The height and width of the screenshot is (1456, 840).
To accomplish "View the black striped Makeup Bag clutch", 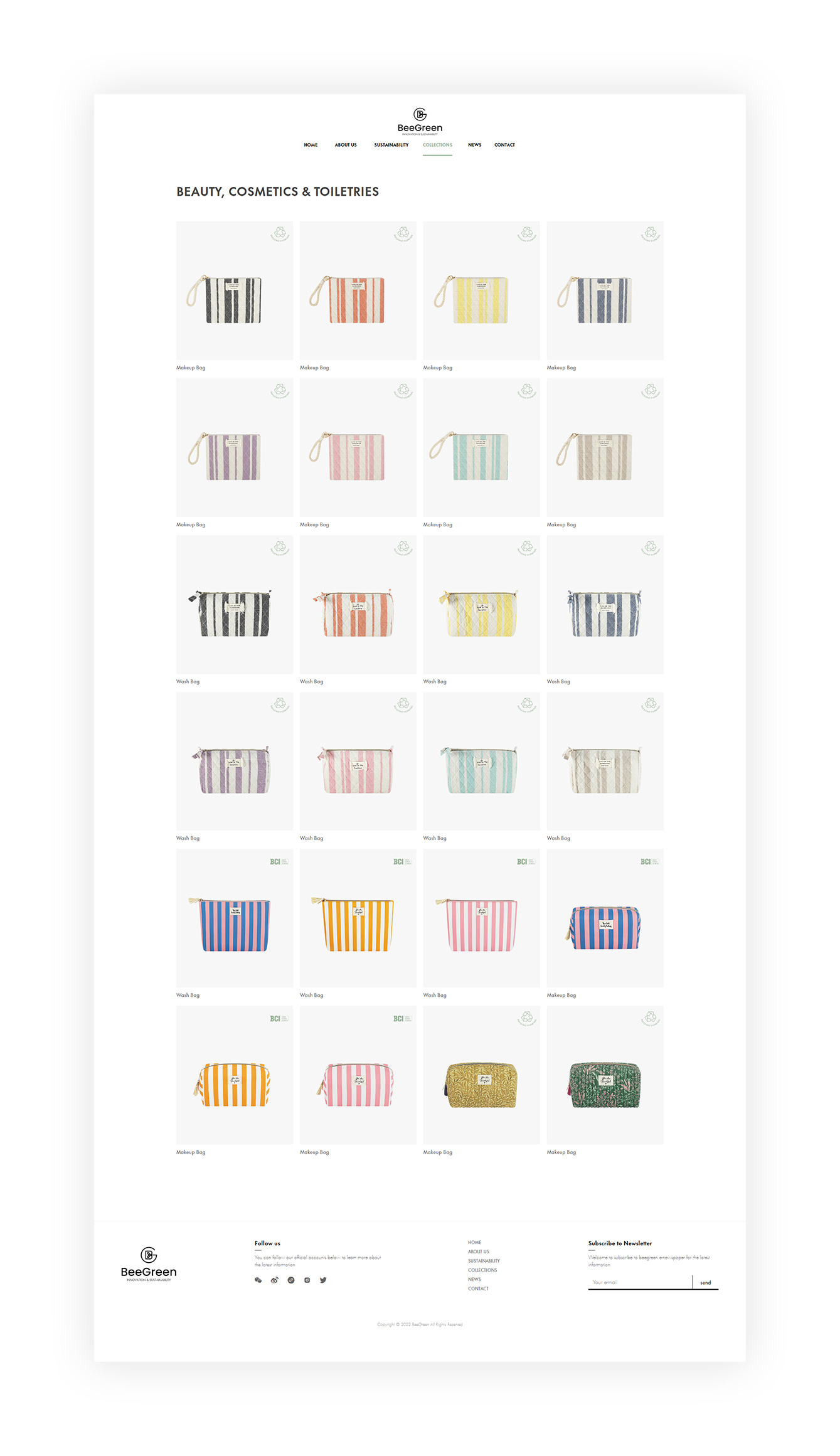I will (x=234, y=300).
